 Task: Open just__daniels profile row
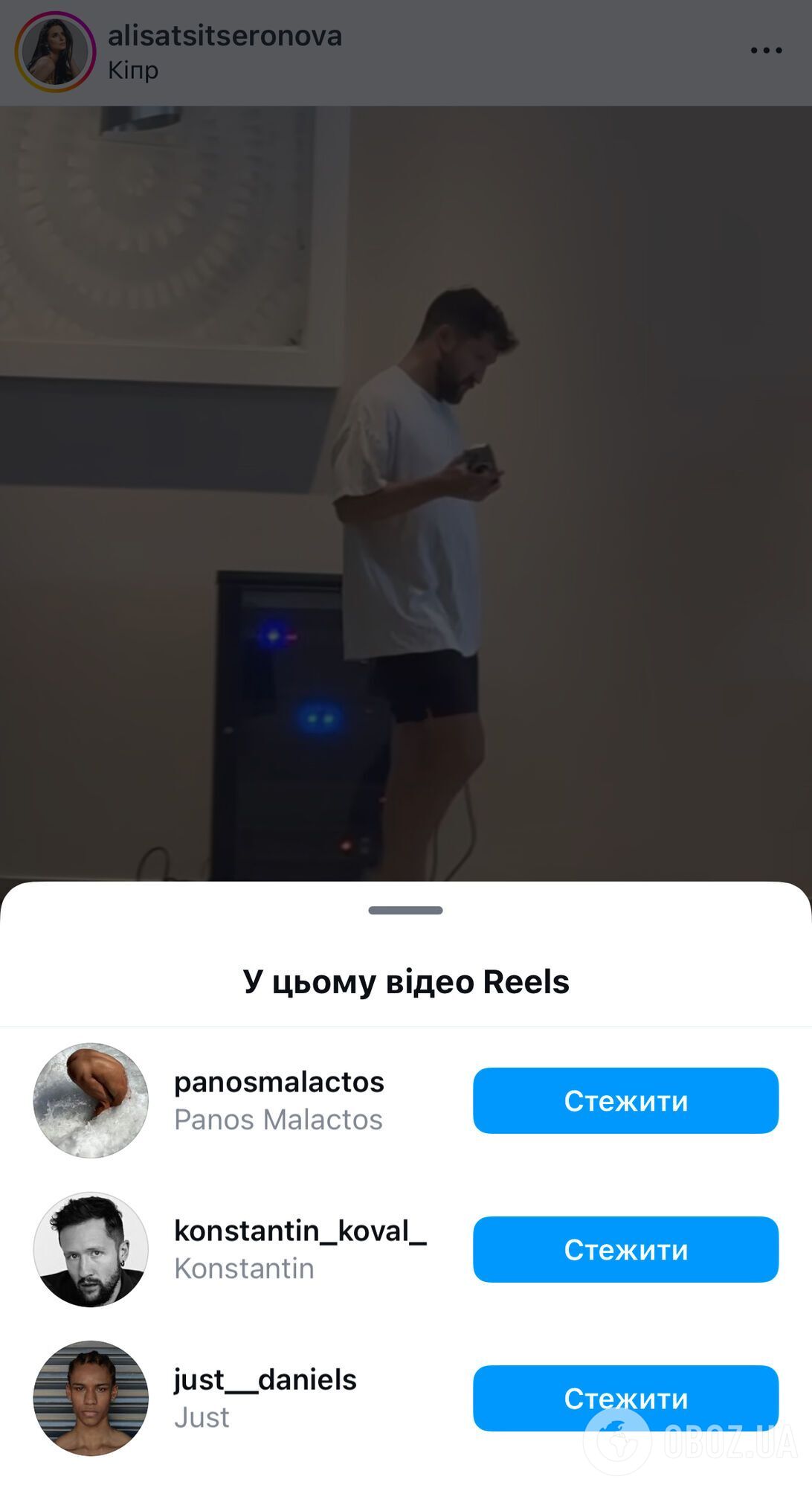pos(265,1397)
